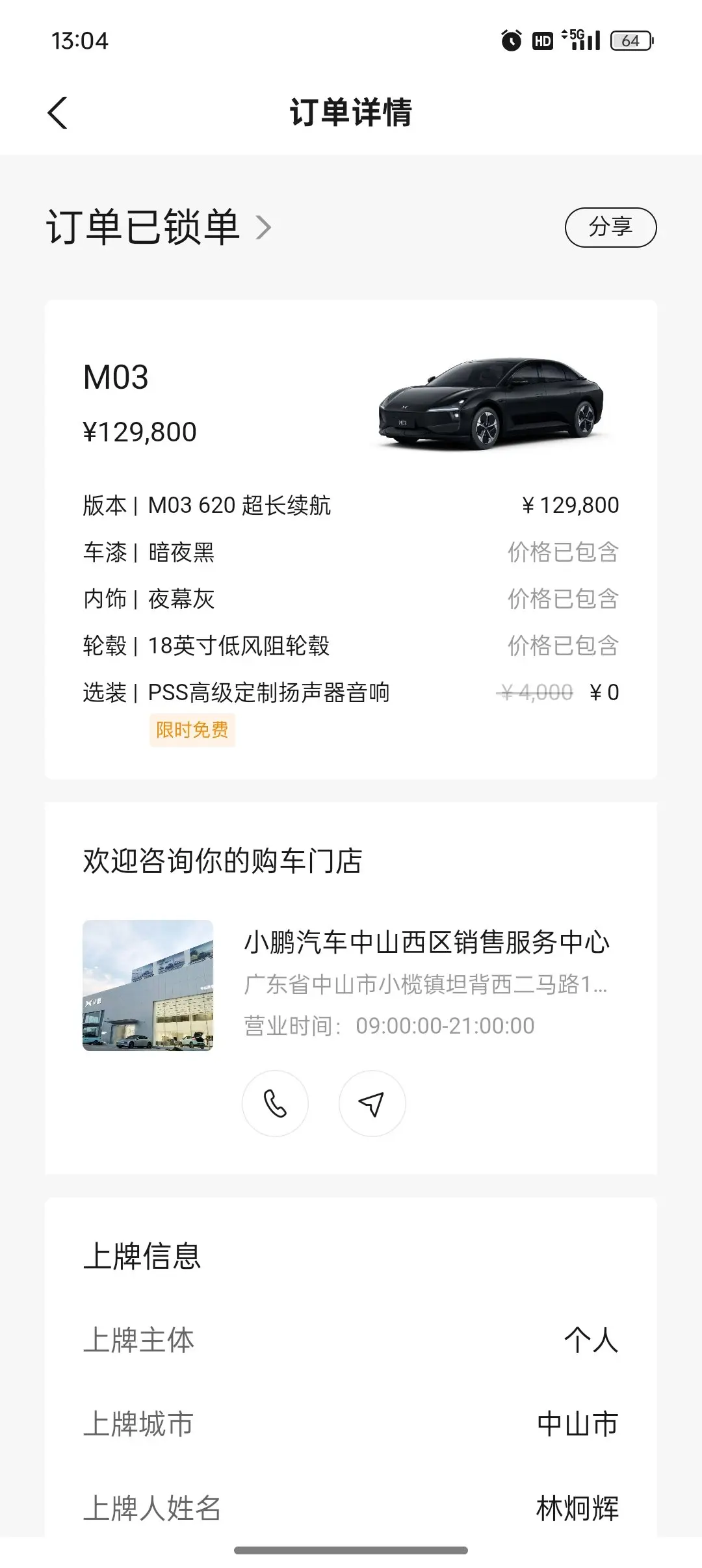The image size is (702, 1568).
Task: Go back from the order details page
Action: coord(58,112)
